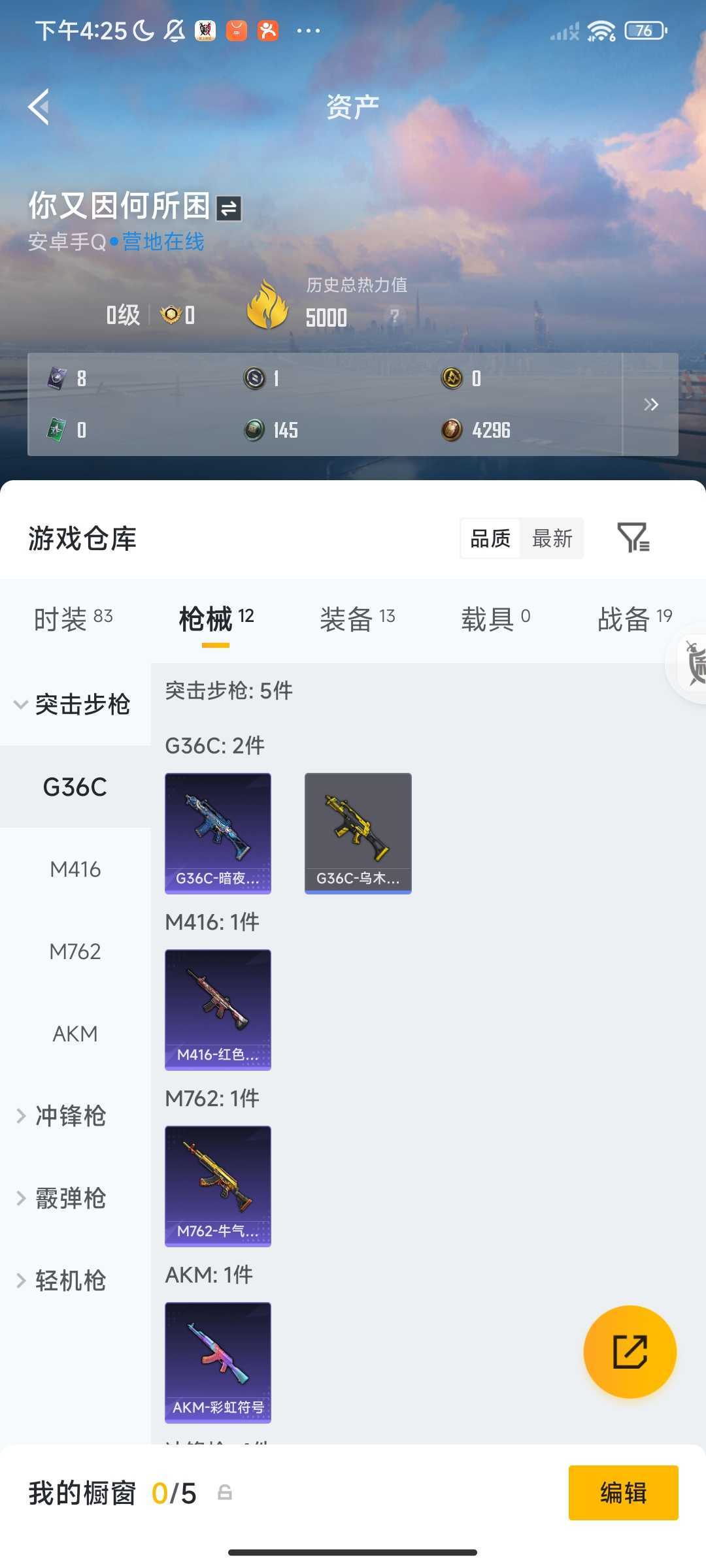Open the currency panel via the >> arrow
Viewport: 706px width, 1568px height.
[651, 404]
